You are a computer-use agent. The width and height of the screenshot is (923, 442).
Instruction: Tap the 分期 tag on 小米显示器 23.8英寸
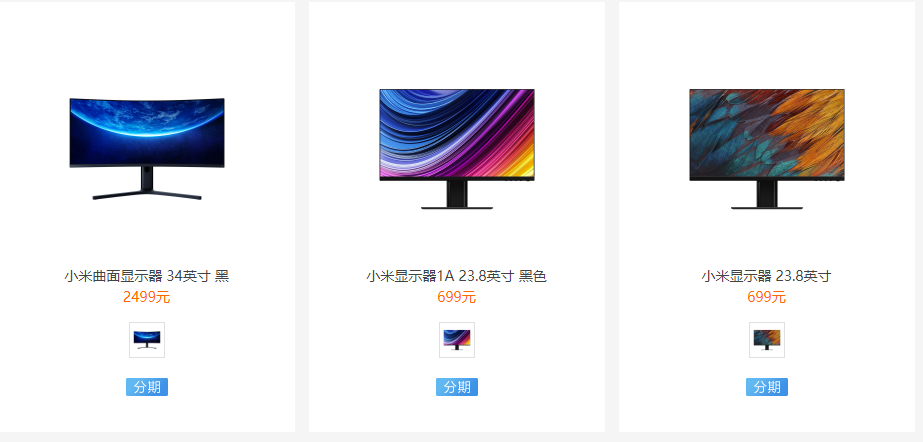[767, 387]
